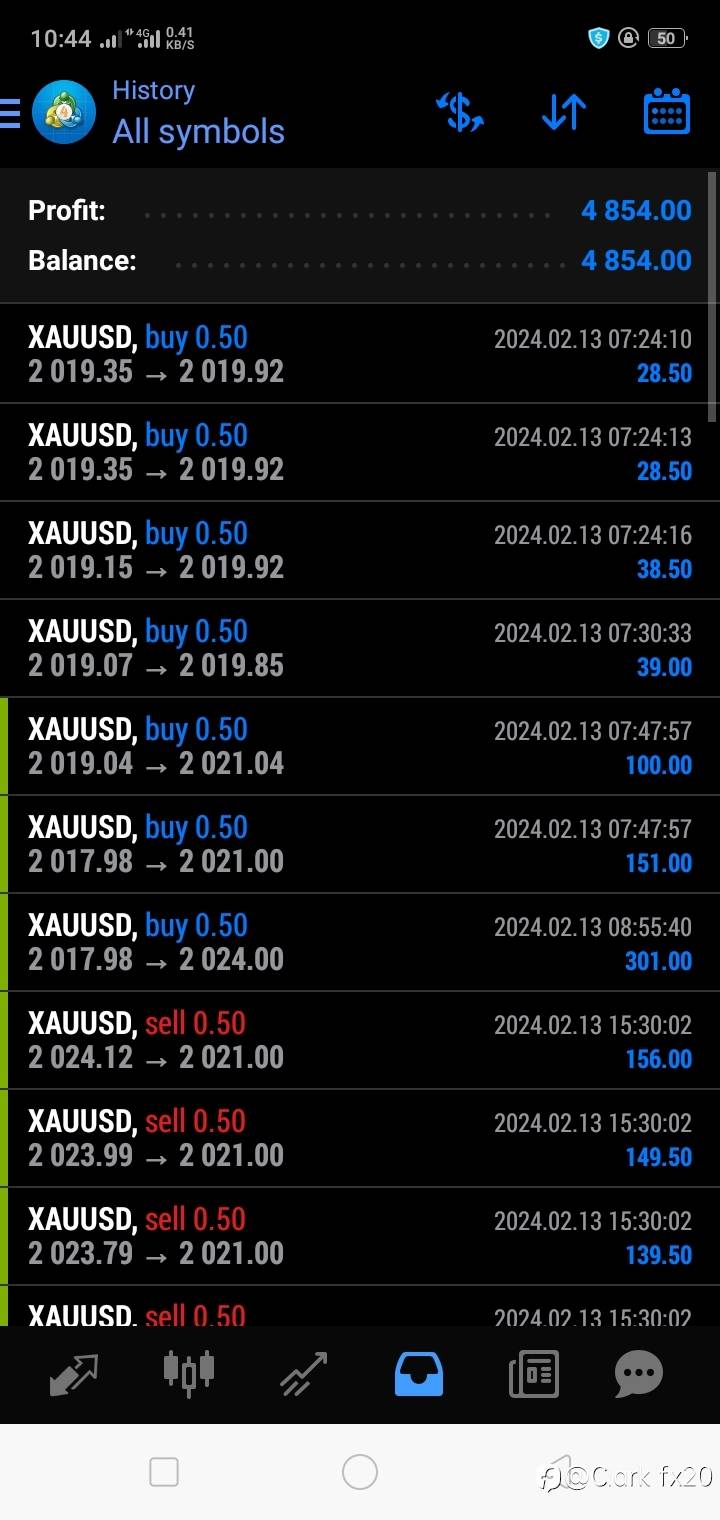Open the side menu drawer
The image size is (720, 1520).
tap(10, 113)
